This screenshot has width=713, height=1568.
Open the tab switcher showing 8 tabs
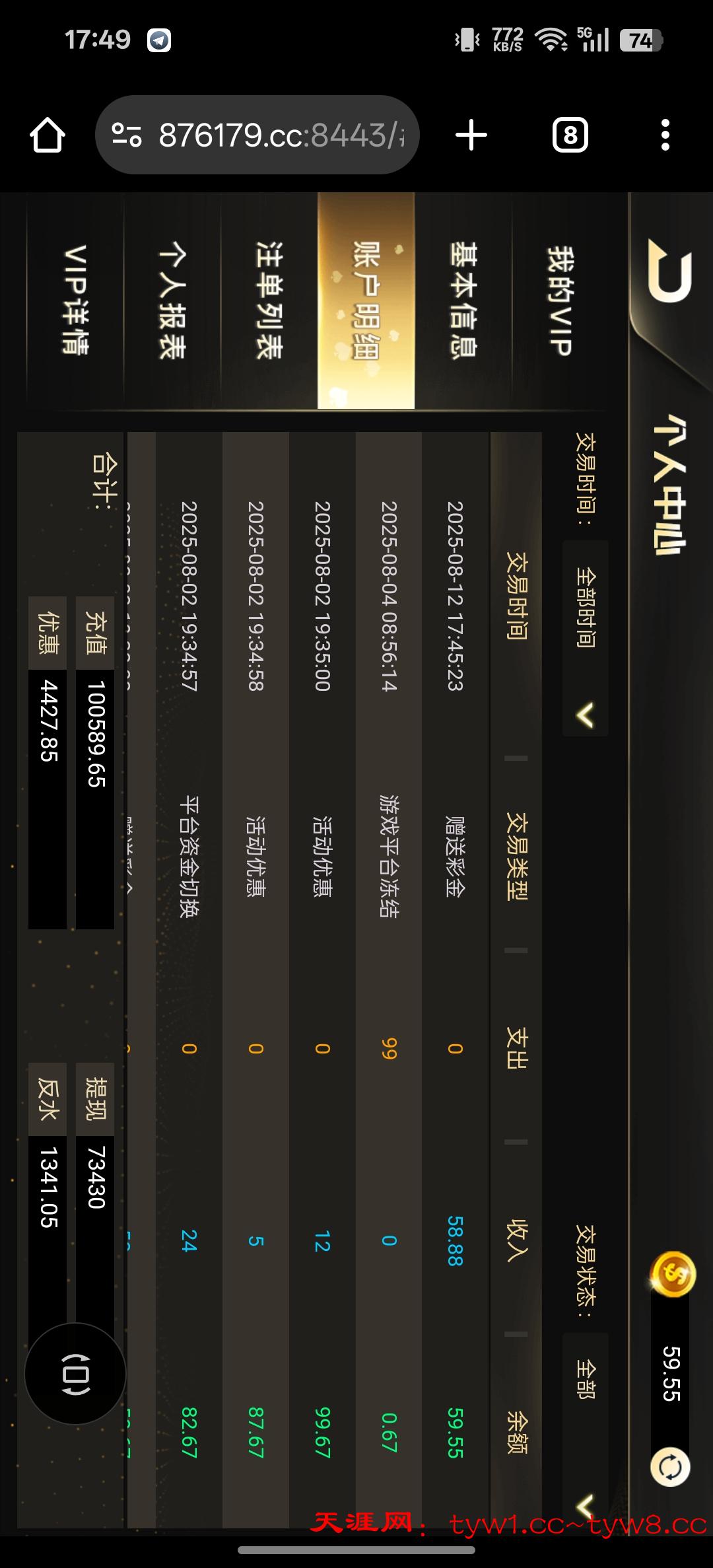570,135
